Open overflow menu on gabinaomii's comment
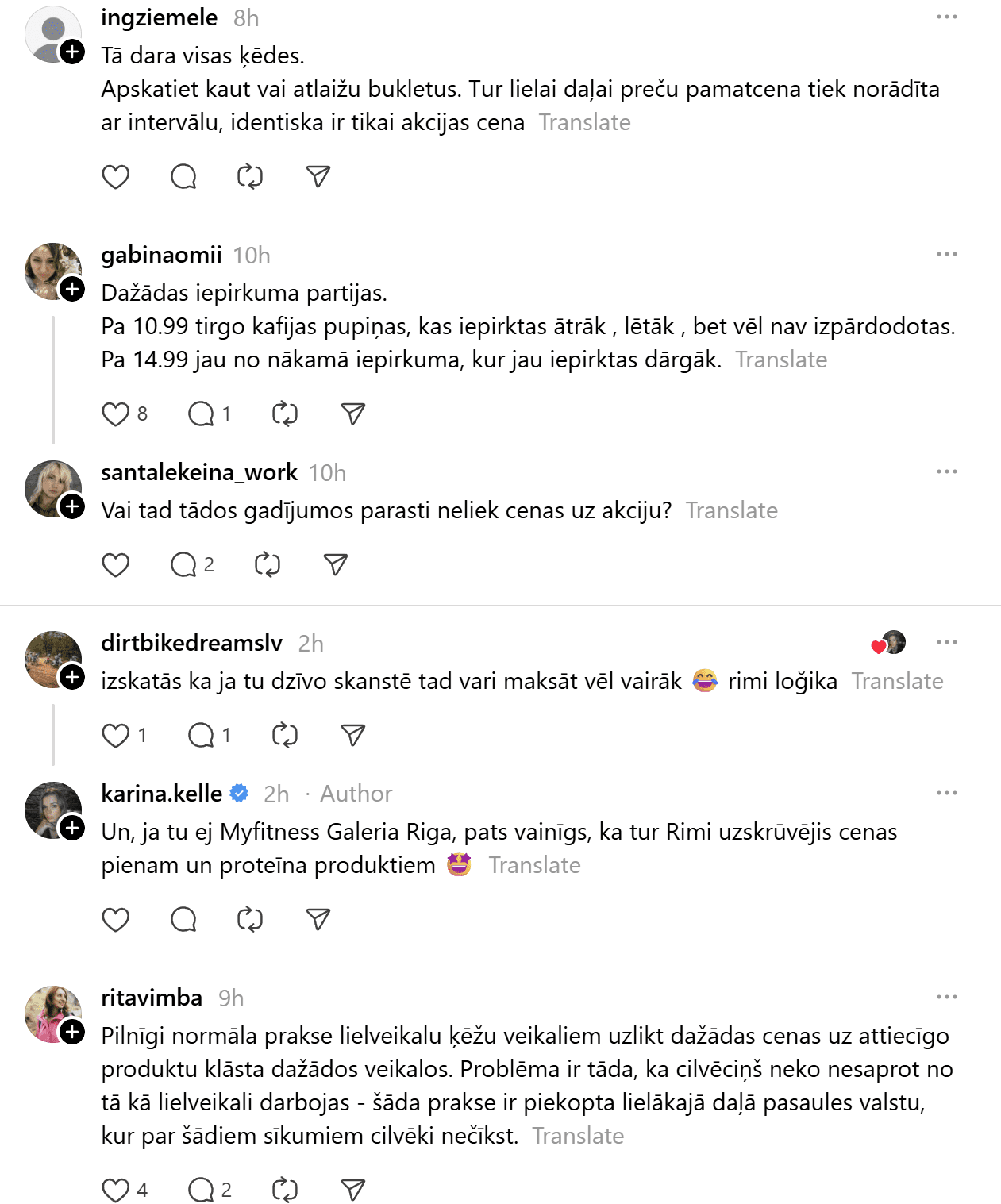 946,255
